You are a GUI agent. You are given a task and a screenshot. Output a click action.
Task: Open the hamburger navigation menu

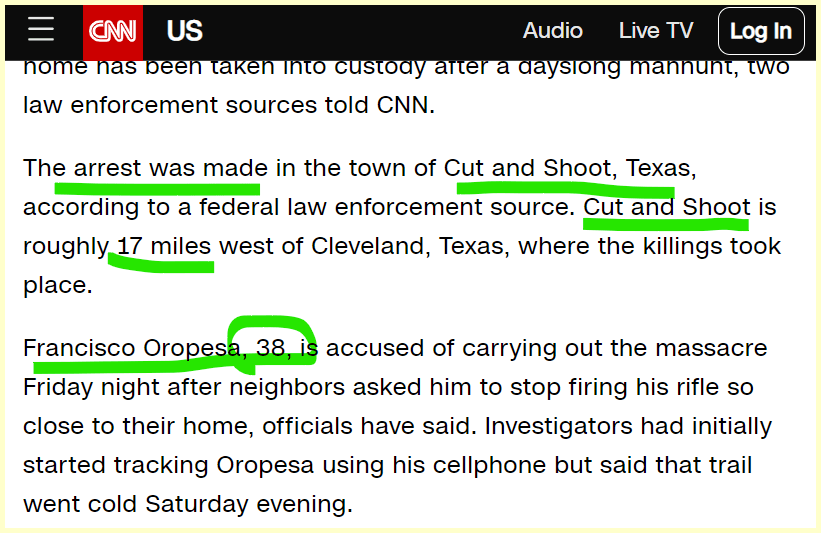click(x=41, y=30)
